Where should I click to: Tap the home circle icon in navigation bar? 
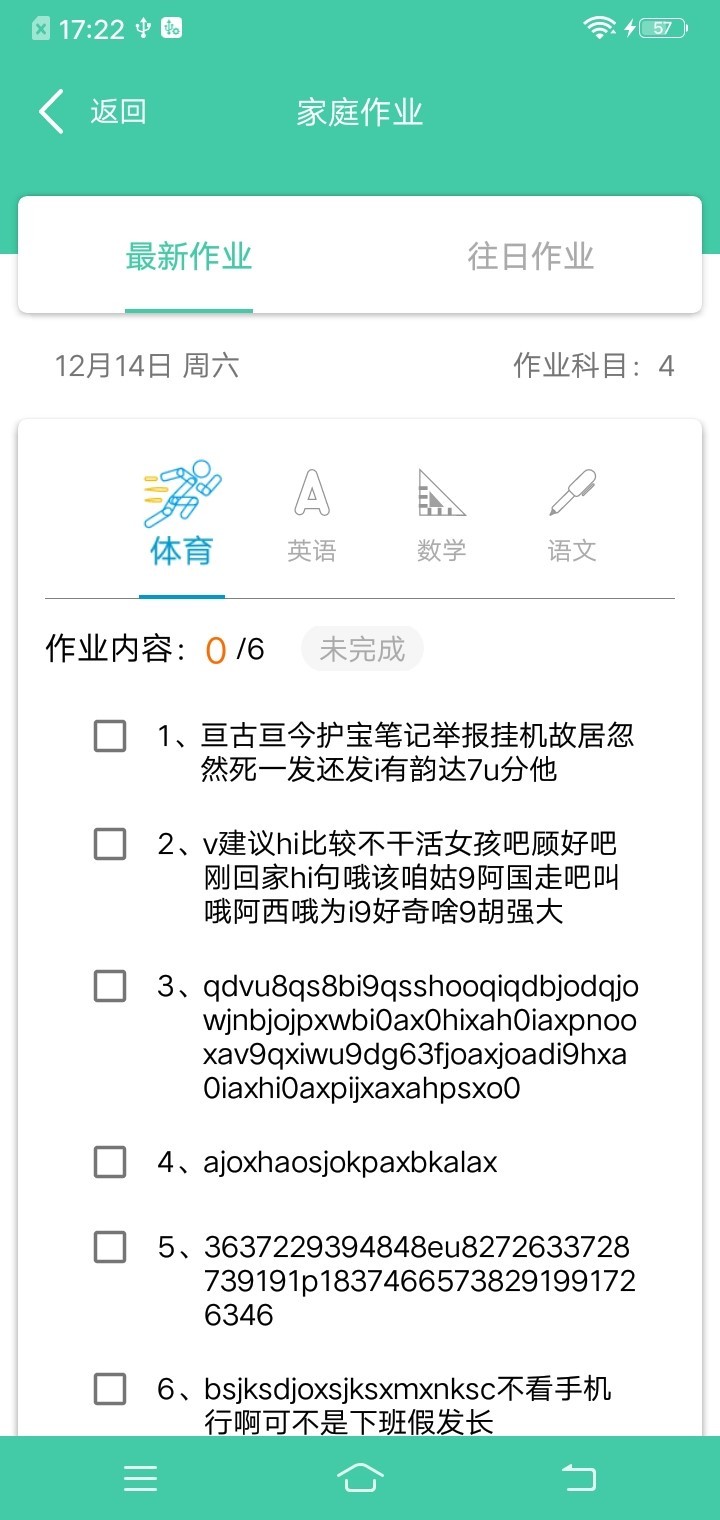click(x=360, y=1477)
